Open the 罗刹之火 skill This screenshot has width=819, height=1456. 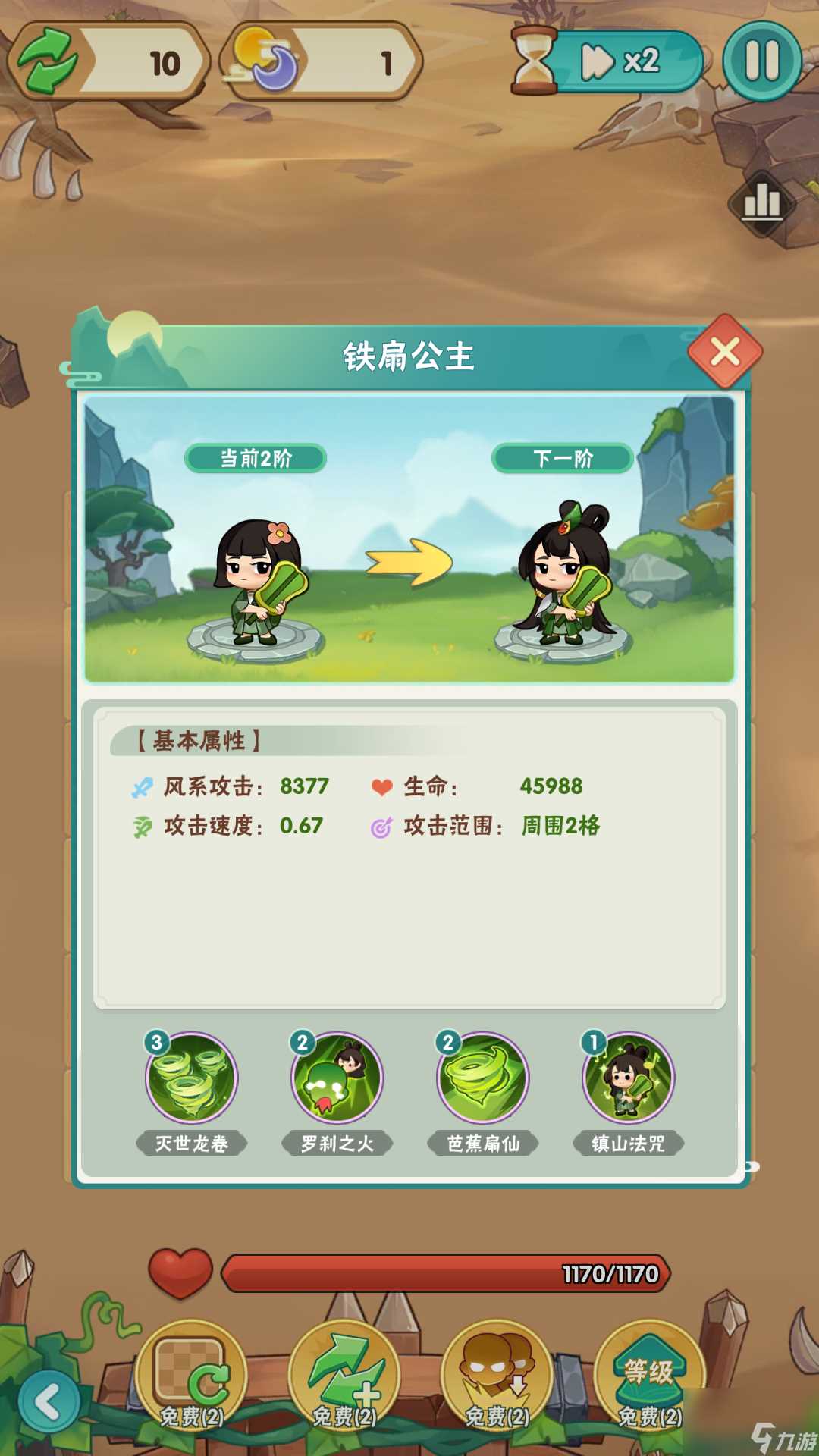point(337,1075)
